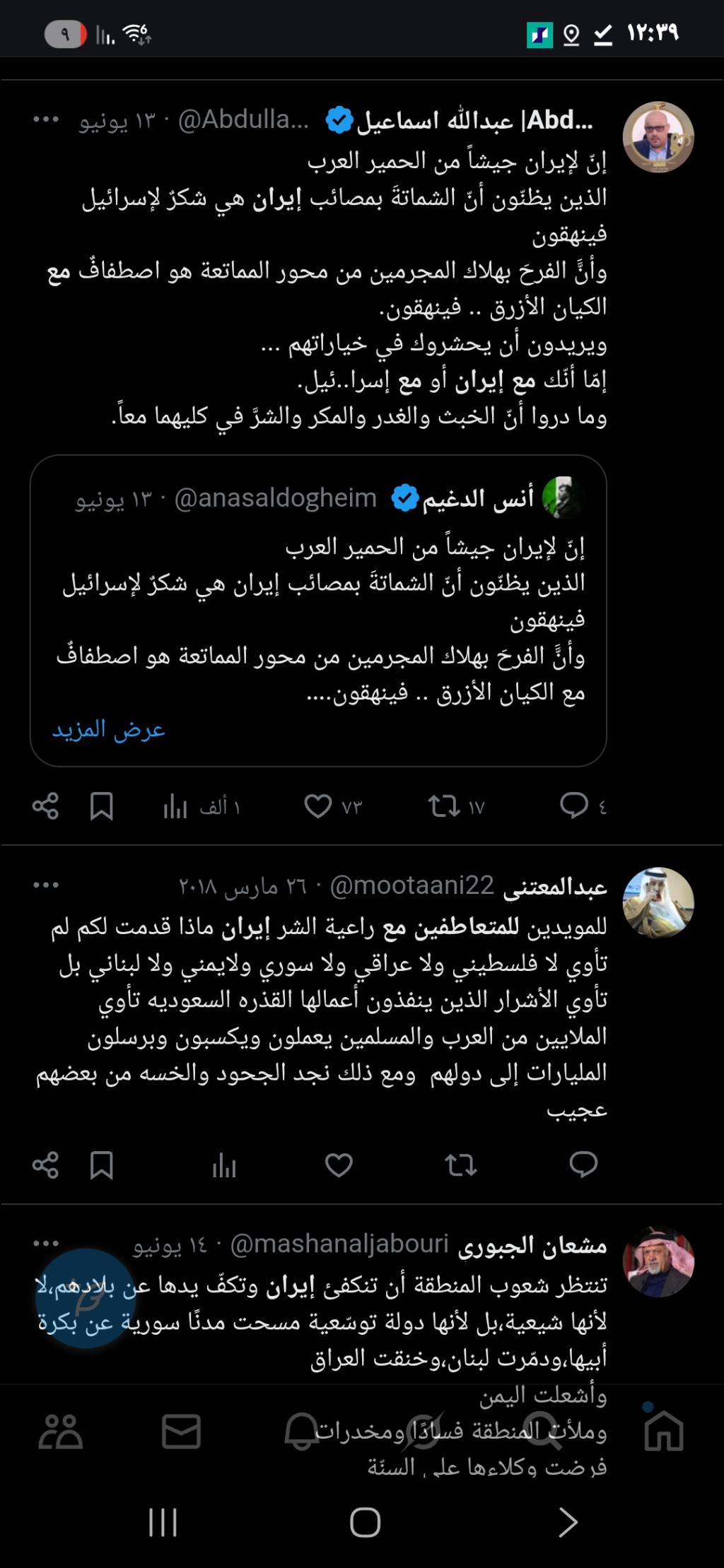Open the messages envelope tab

click(x=181, y=1432)
